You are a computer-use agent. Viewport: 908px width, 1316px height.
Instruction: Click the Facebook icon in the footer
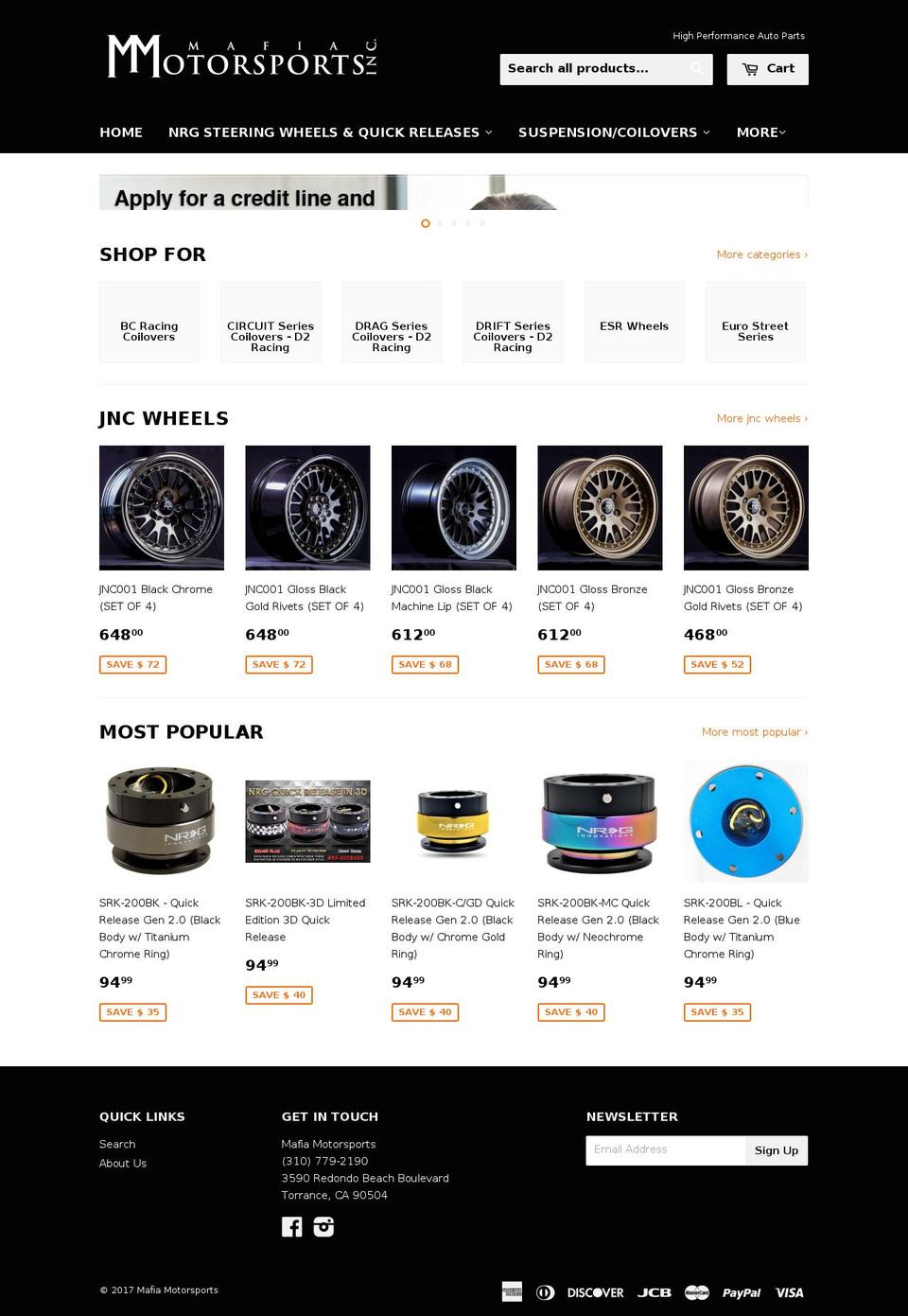pos(292,1226)
